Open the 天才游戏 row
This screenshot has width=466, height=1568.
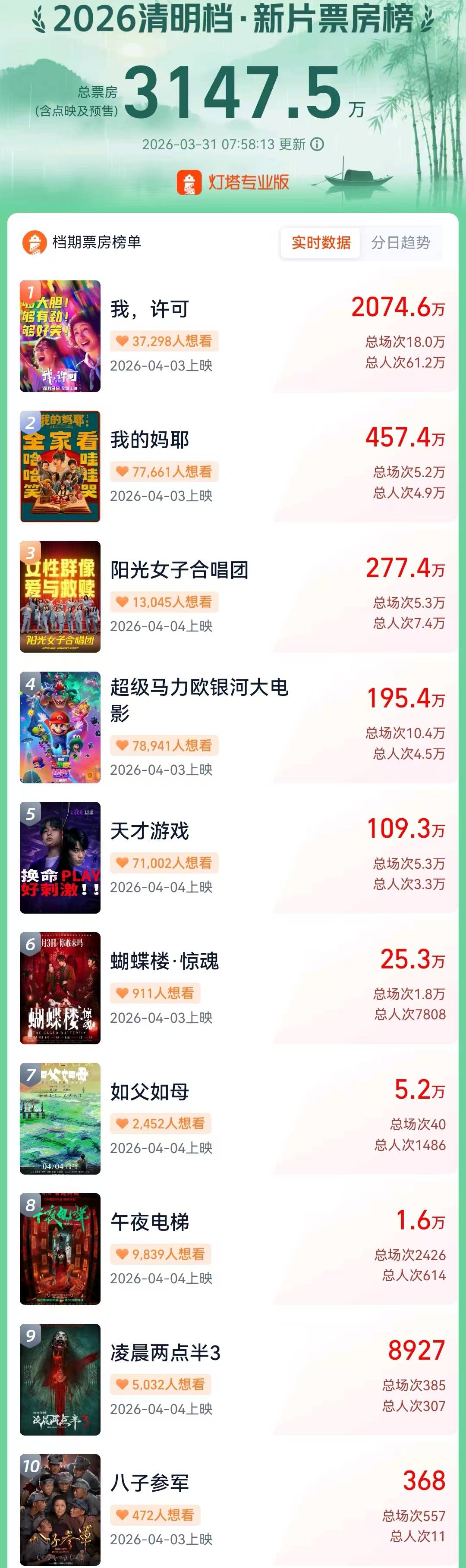tap(150, 831)
